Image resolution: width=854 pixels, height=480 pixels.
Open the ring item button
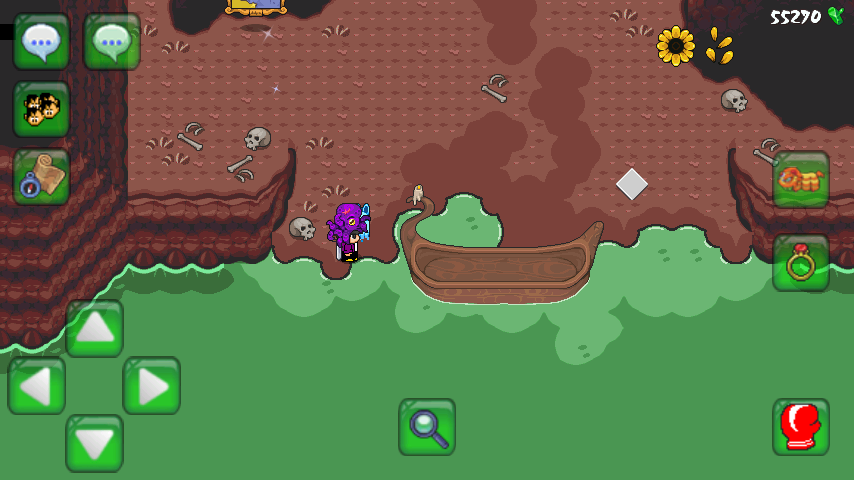801,263
